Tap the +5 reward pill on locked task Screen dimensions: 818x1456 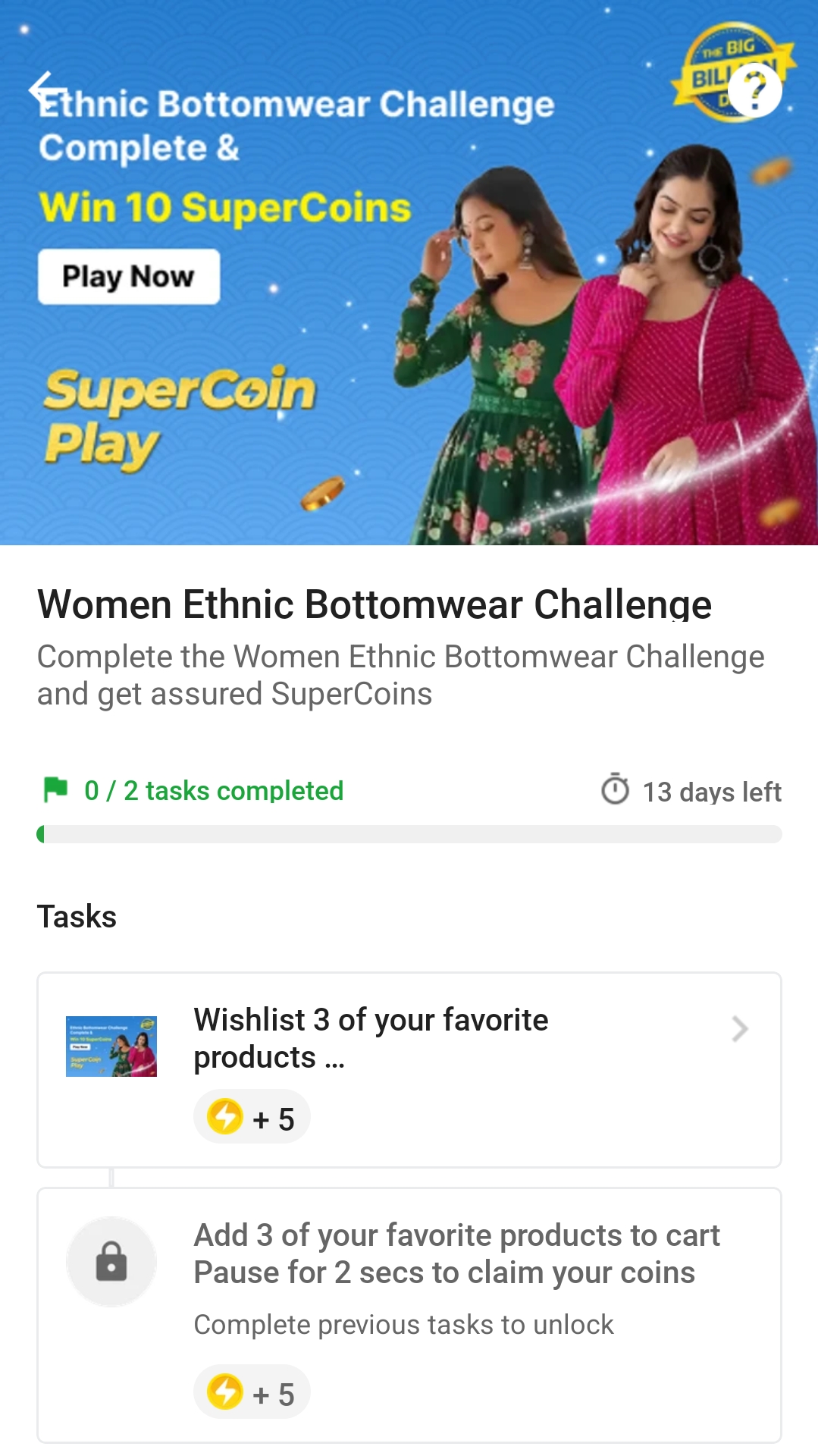(252, 1391)
